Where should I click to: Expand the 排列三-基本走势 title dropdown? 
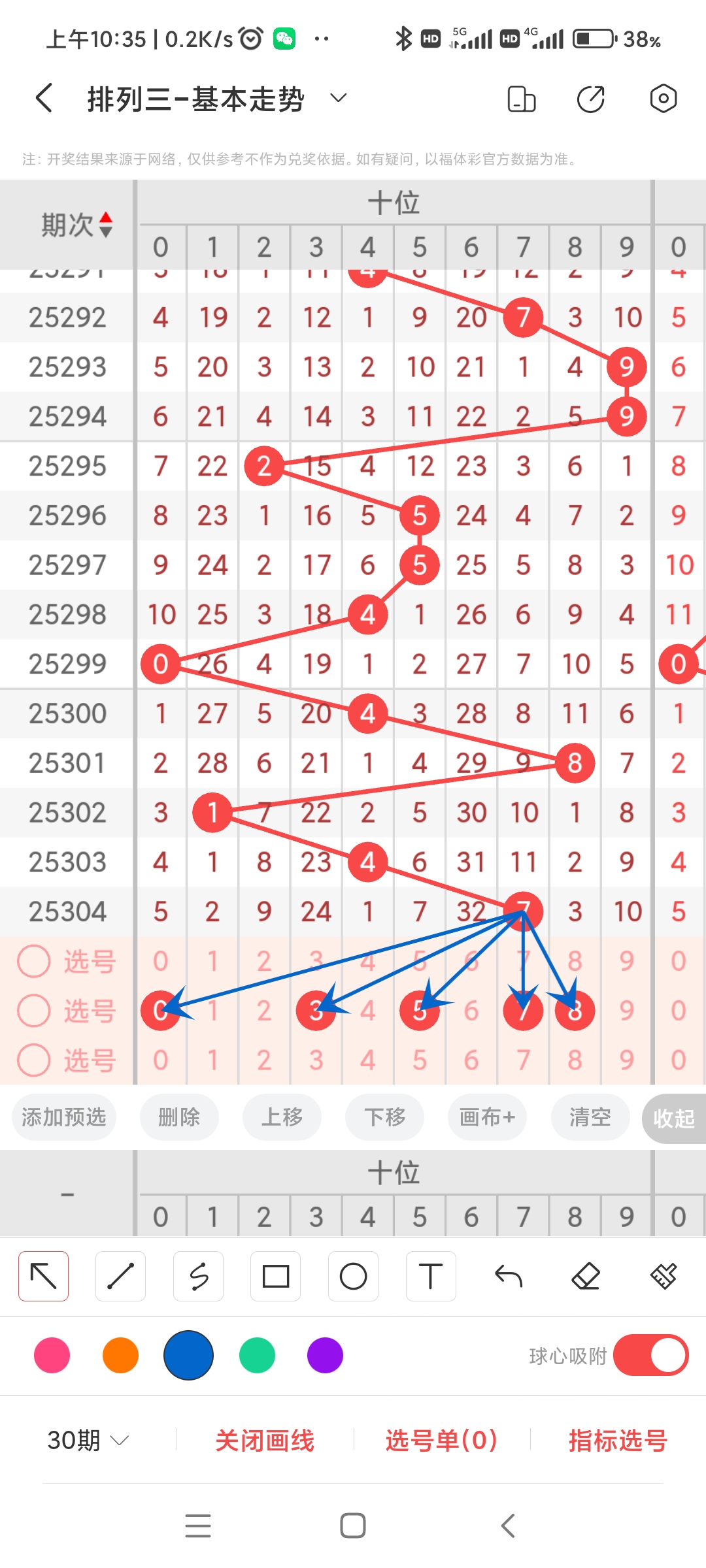pos(337,98)
